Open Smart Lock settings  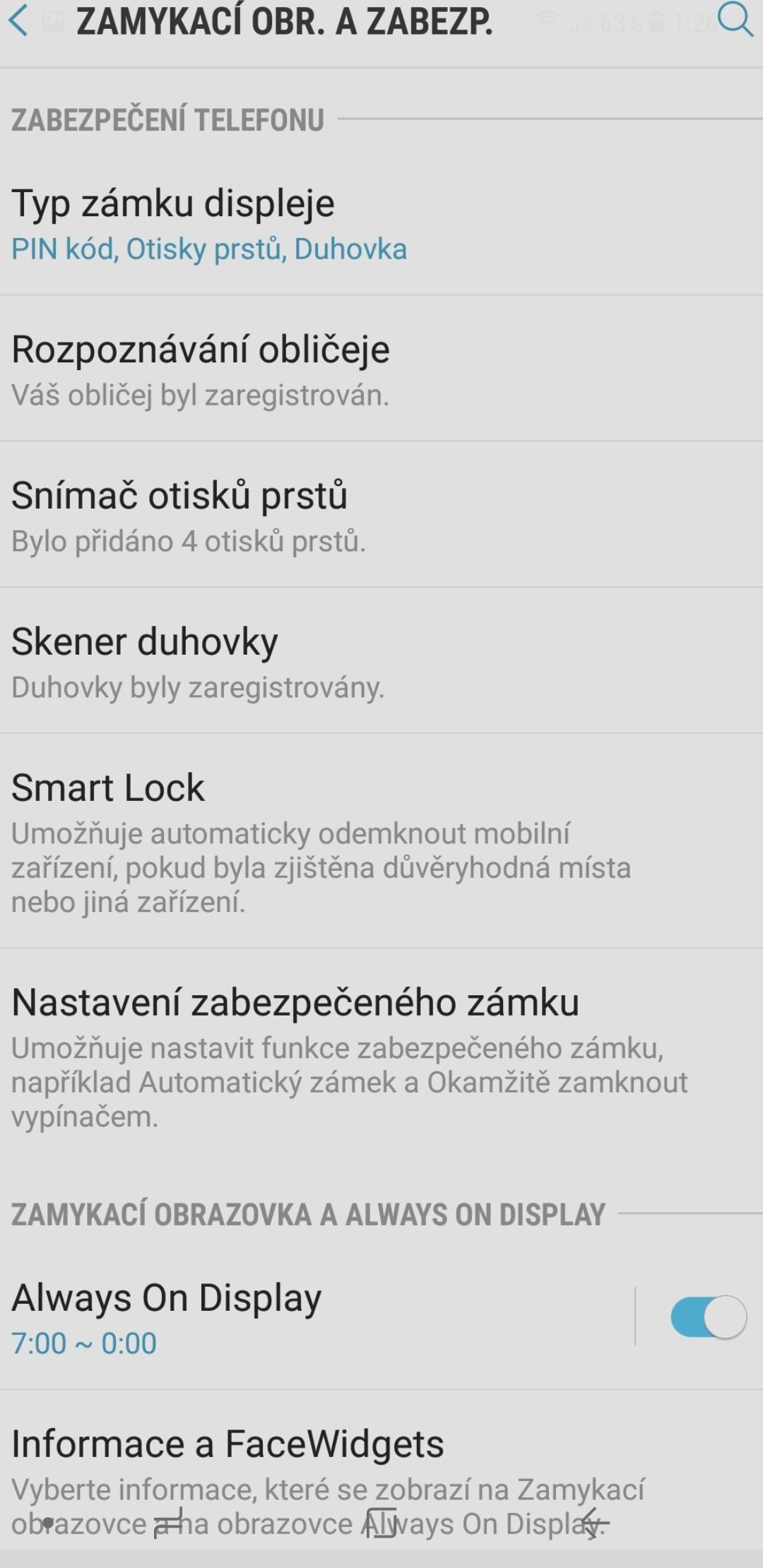381,841
